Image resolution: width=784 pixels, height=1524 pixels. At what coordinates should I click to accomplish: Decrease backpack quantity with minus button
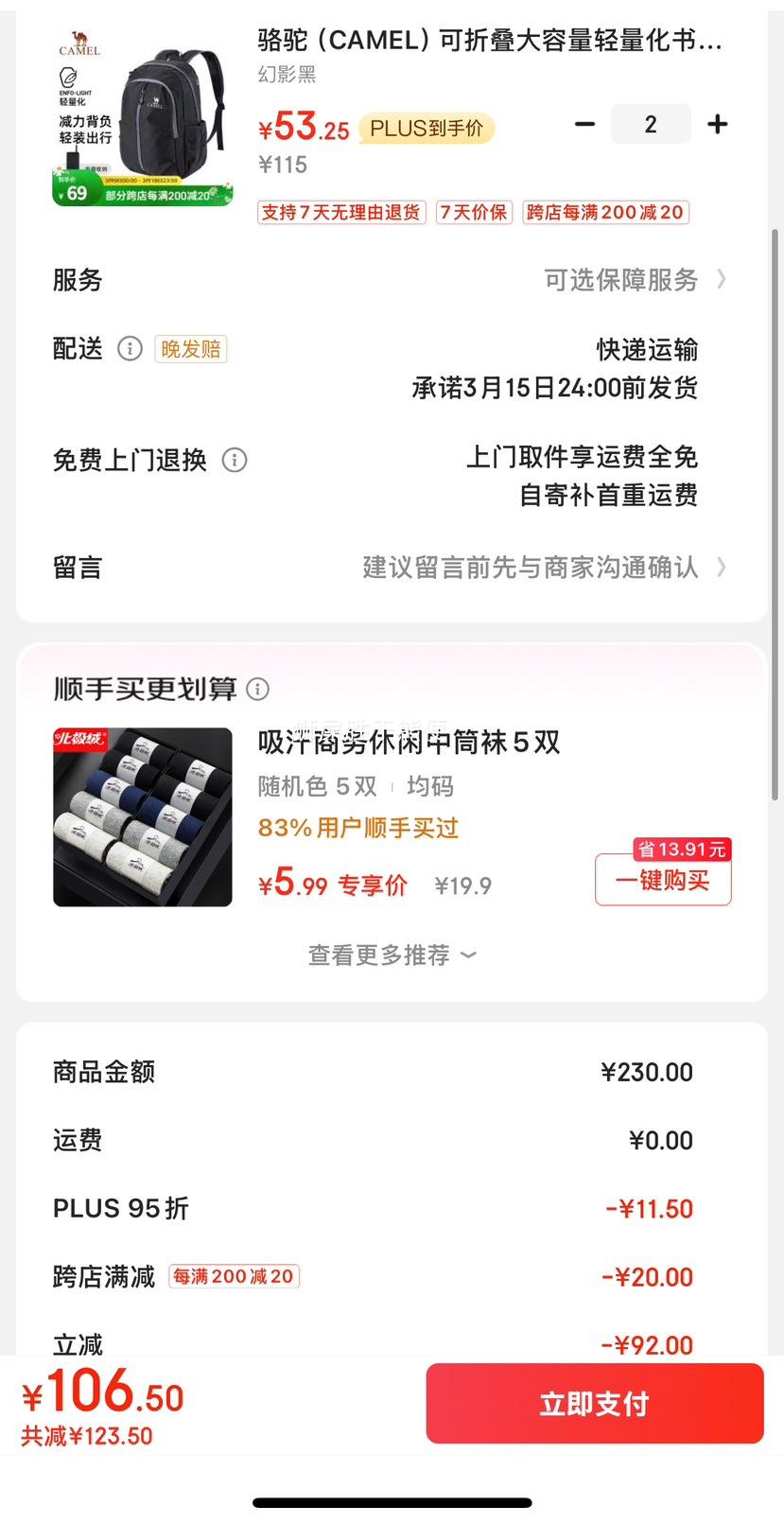(585, 125)
